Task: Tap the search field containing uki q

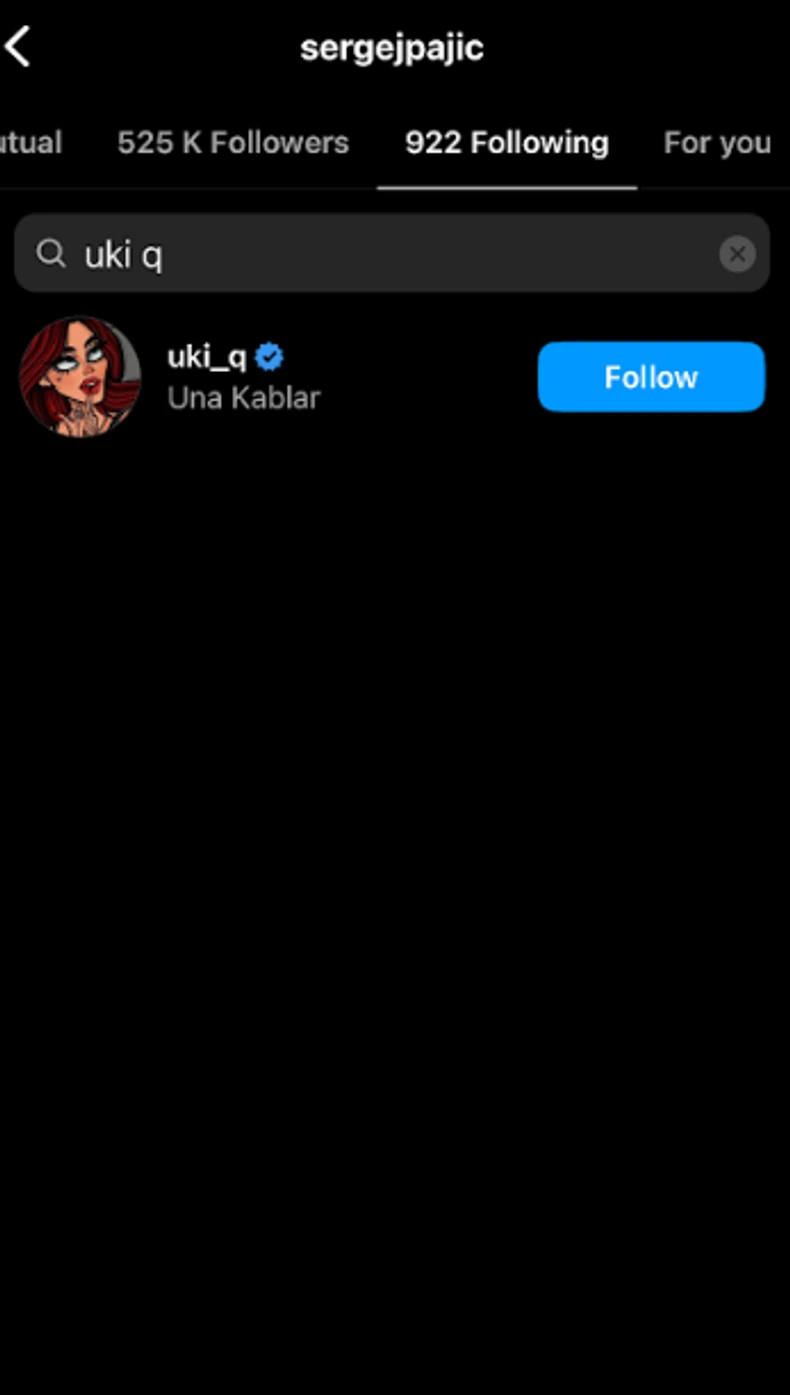Action: click(x=380, y=255)
